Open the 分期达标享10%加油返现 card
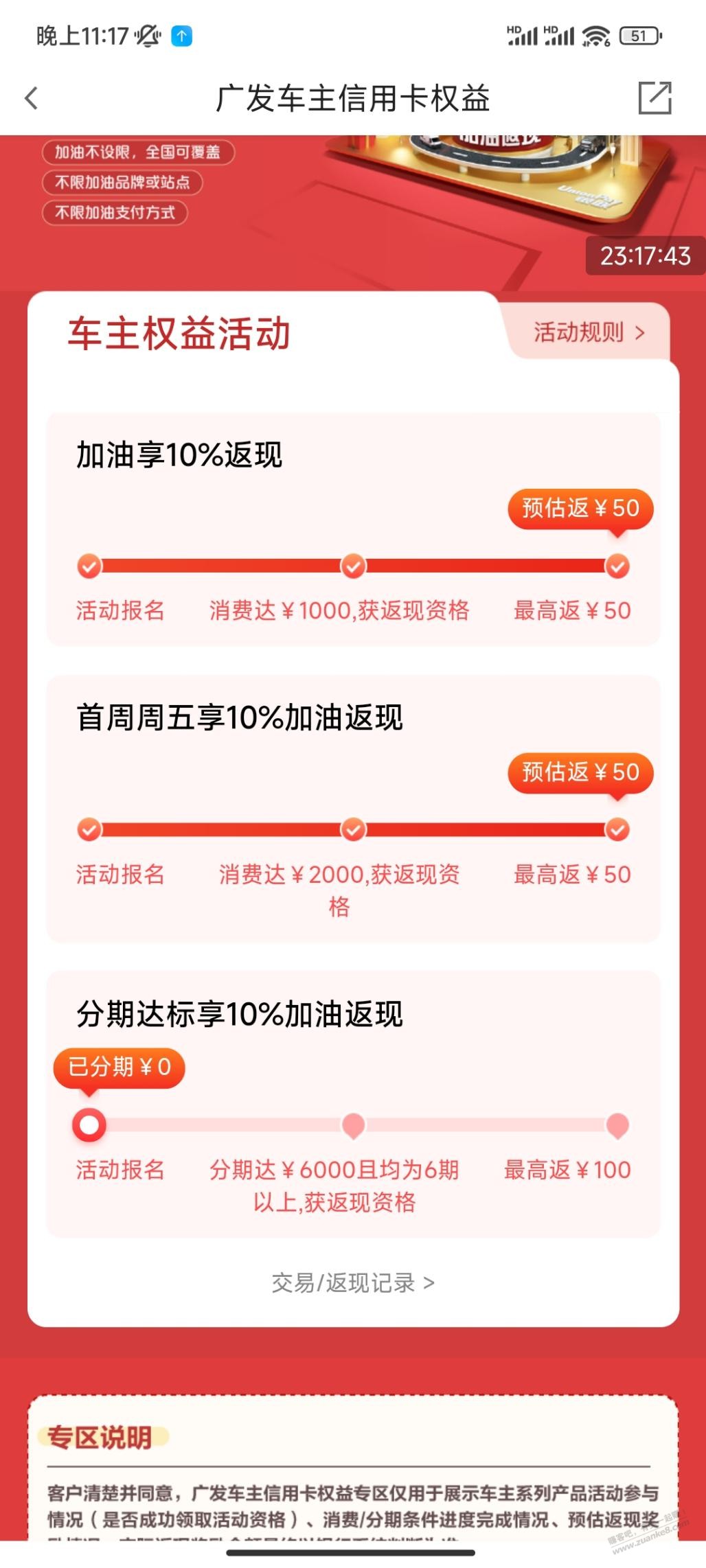 [x=353, y=1104]
